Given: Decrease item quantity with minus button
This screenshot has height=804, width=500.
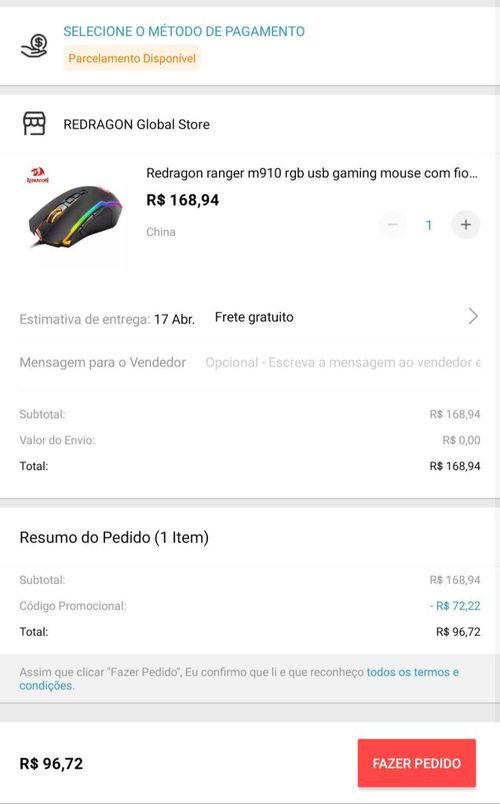Looking at the screenshot, I should coord(393,225).
